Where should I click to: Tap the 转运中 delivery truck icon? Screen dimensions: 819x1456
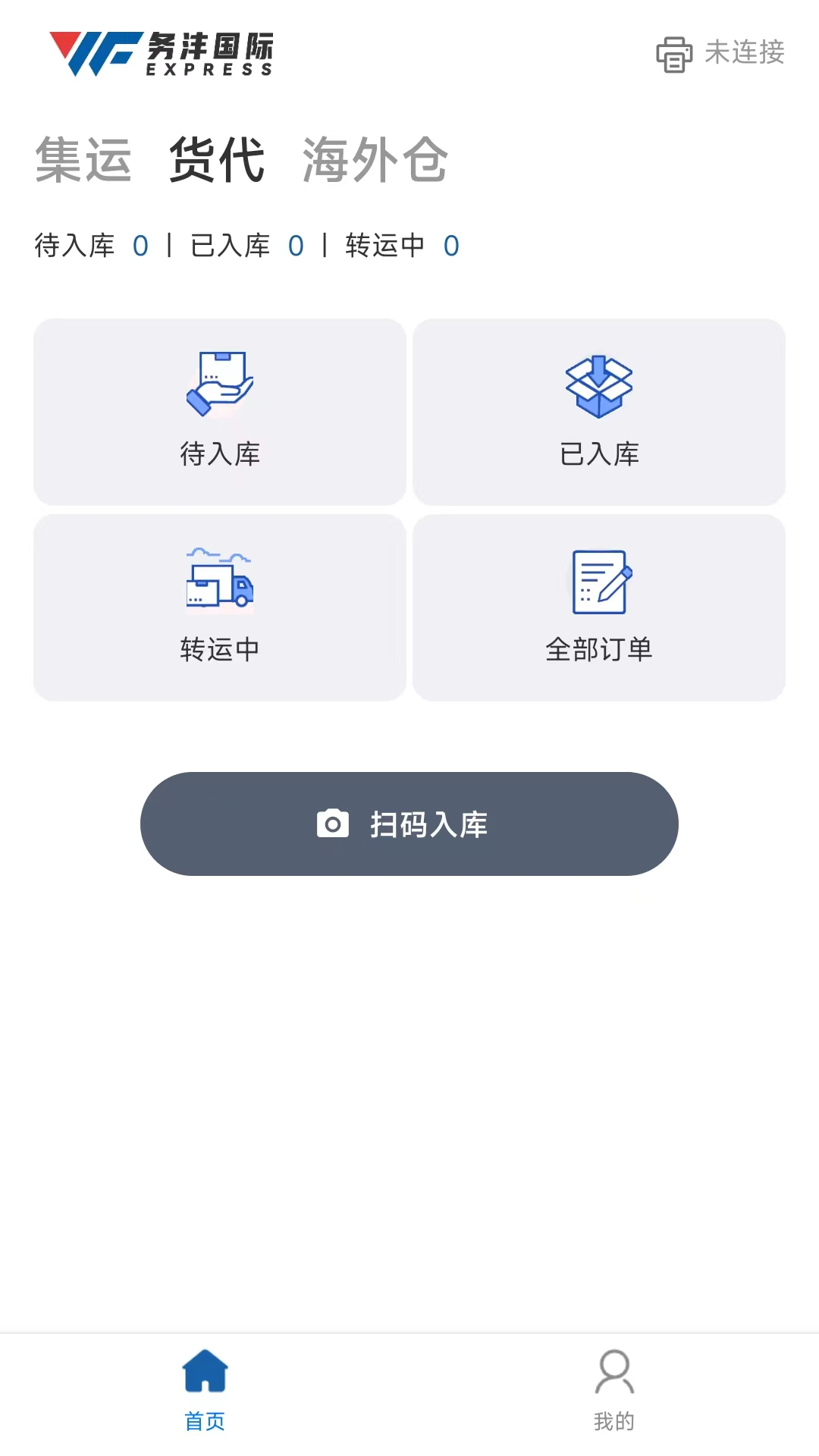218,580
